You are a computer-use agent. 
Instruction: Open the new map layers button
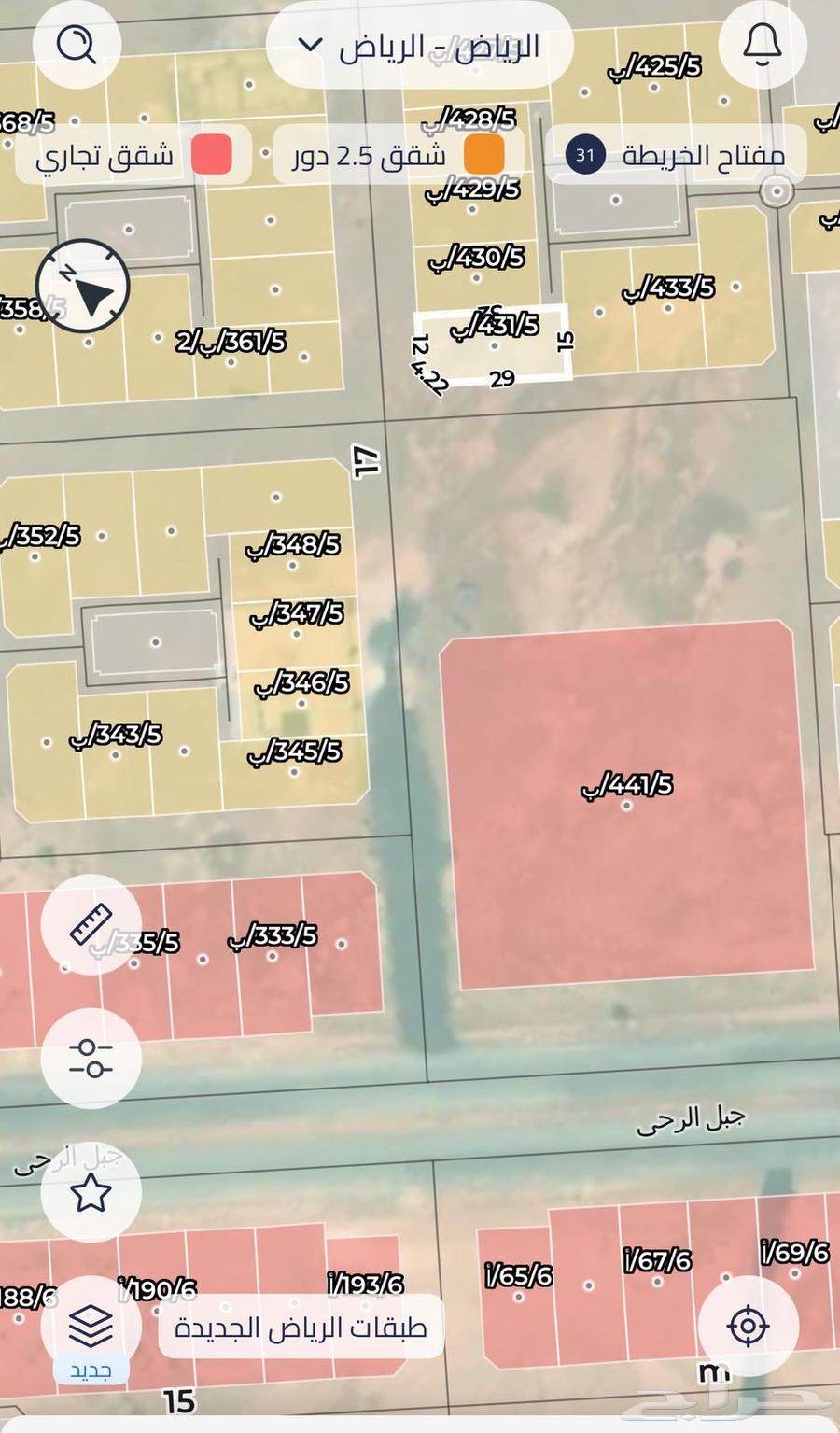[91, 1326]
